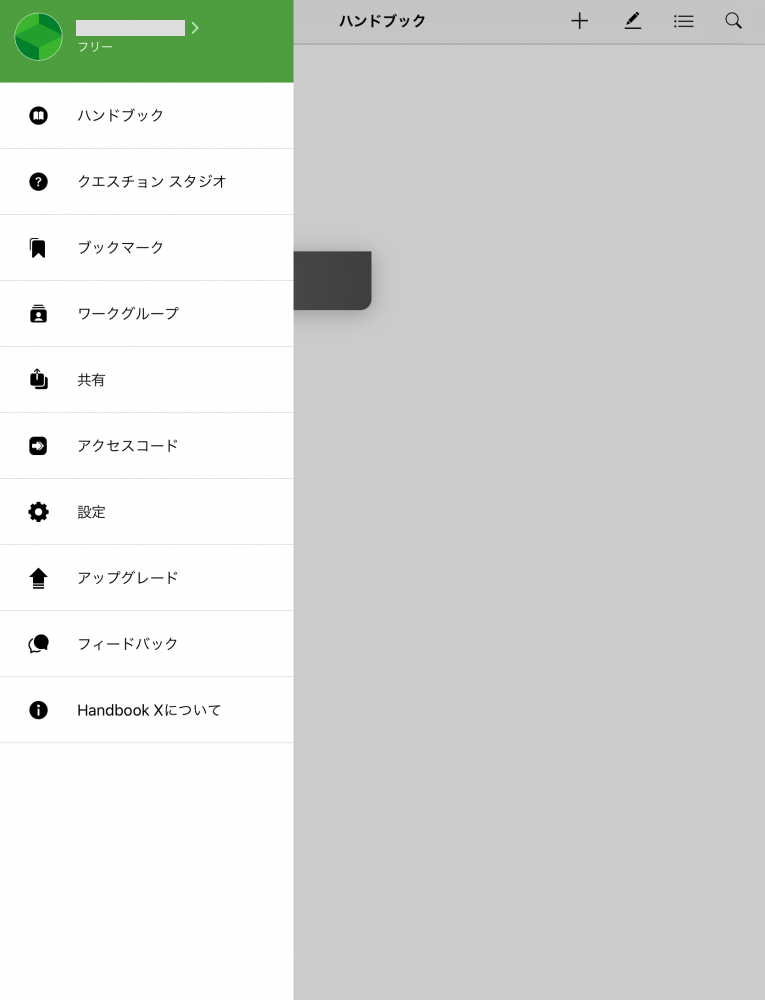Open the account profile header

point(130,36)
